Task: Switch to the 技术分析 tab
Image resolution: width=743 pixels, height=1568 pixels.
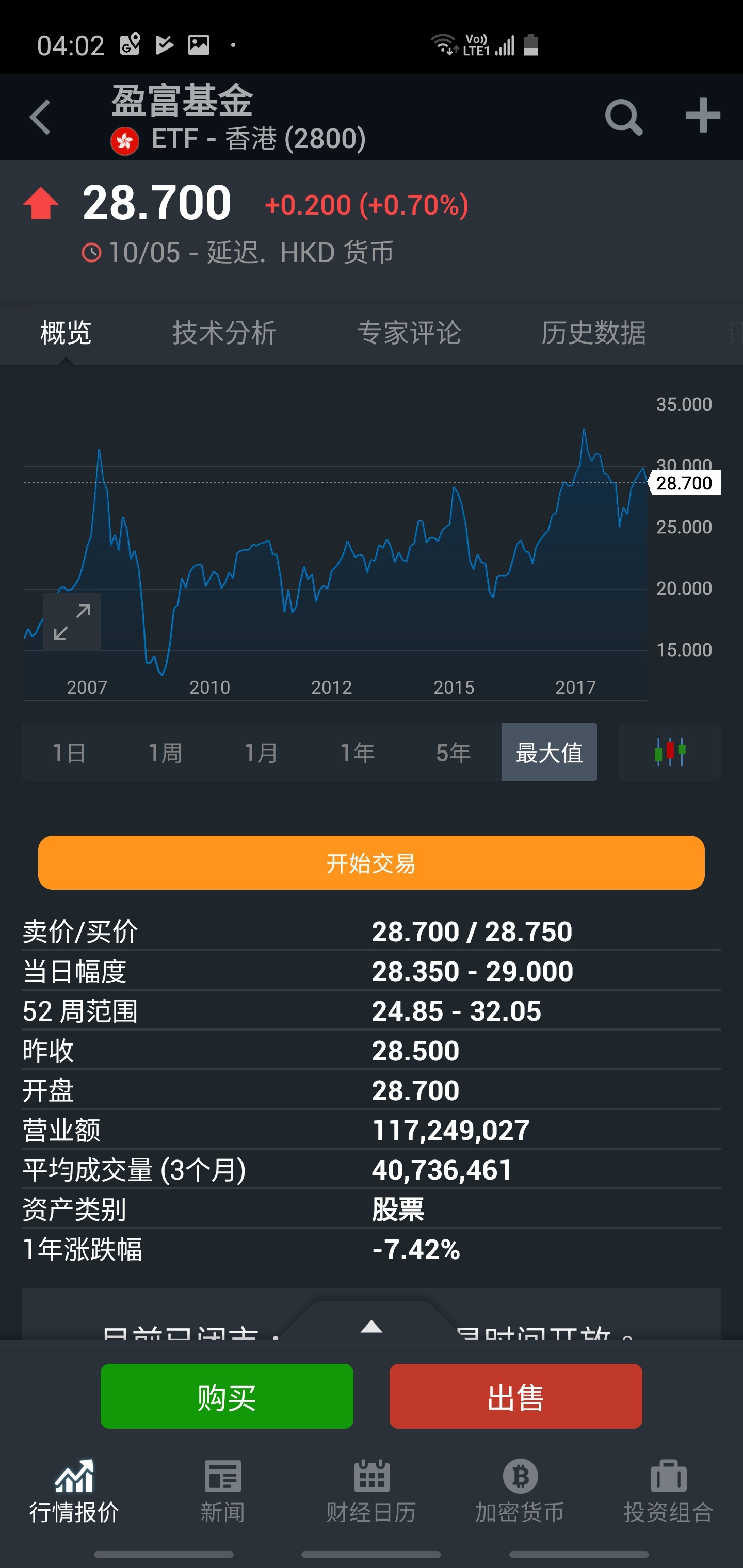Action: (x=224, y=333)
